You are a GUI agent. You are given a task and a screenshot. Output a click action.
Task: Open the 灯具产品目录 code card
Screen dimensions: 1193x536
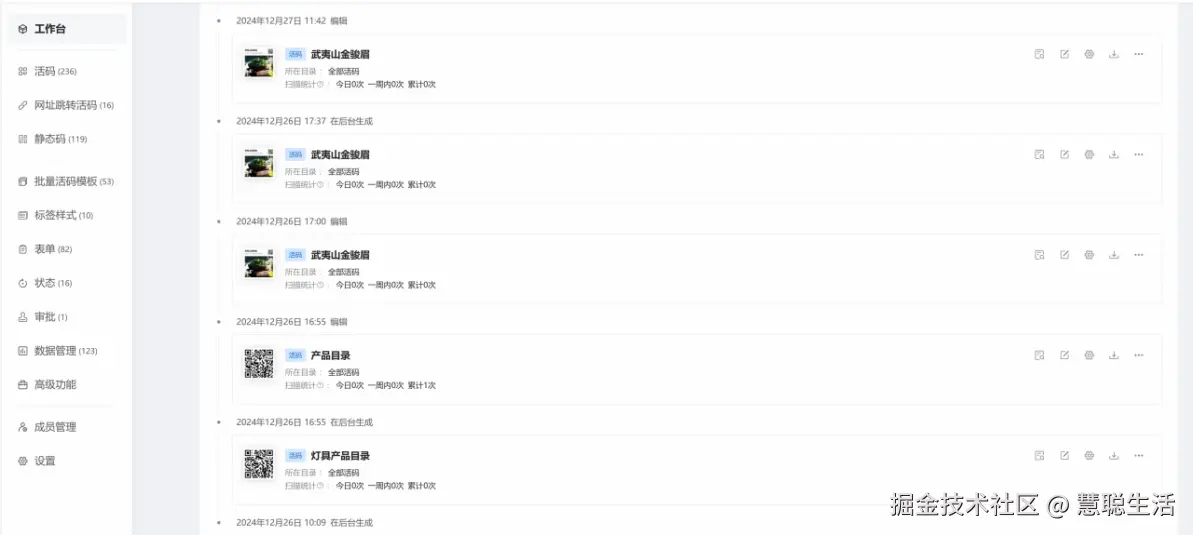pos(340,456)
